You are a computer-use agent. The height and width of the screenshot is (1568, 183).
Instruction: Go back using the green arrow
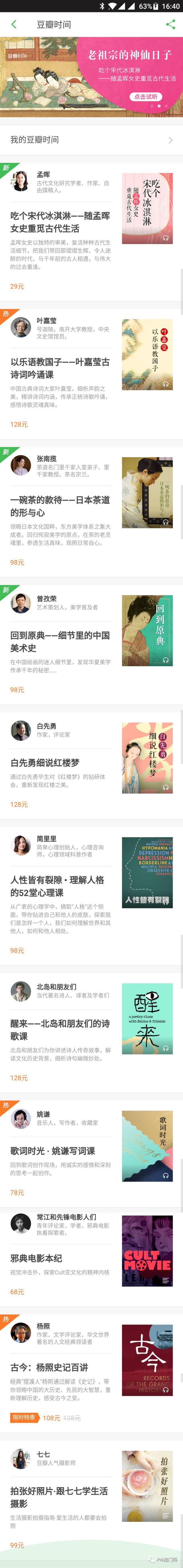[14, 24]
